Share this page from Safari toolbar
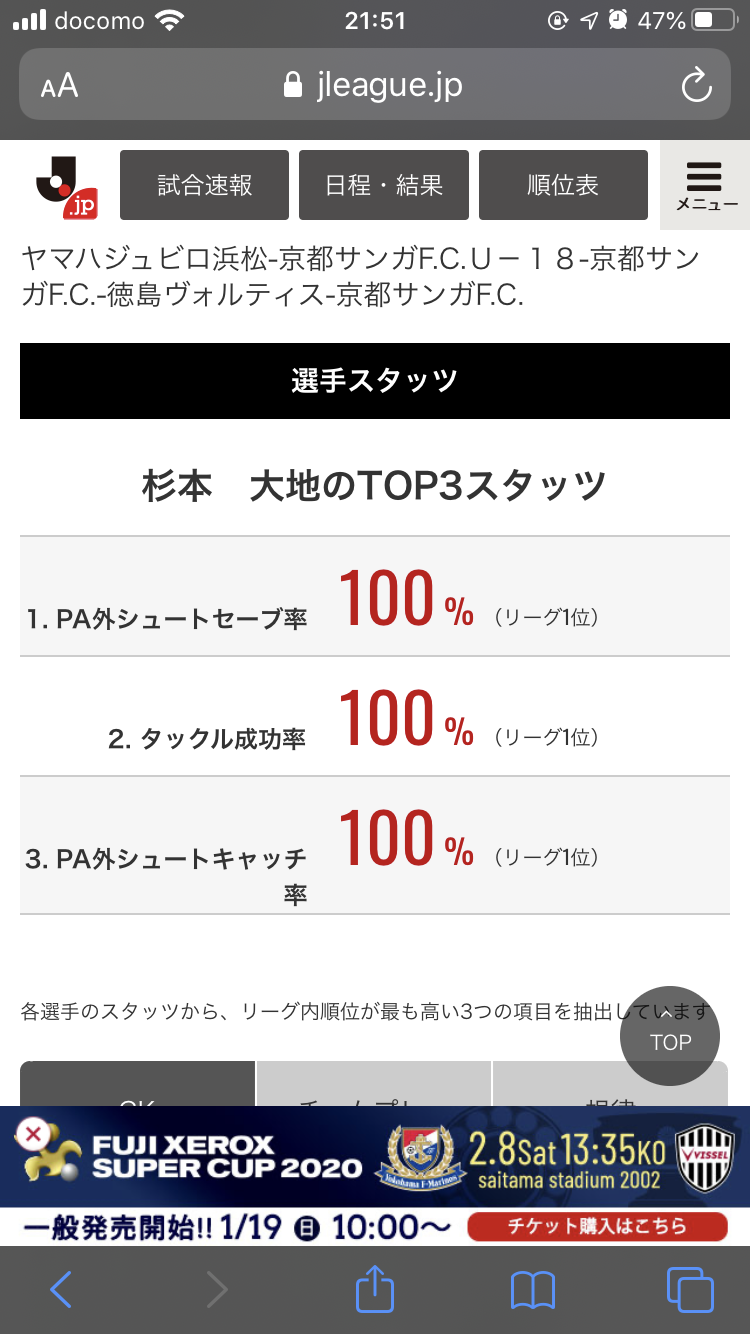Image resolution: width=750 pixels, height=1334 pixels. tap(375, 1288)
